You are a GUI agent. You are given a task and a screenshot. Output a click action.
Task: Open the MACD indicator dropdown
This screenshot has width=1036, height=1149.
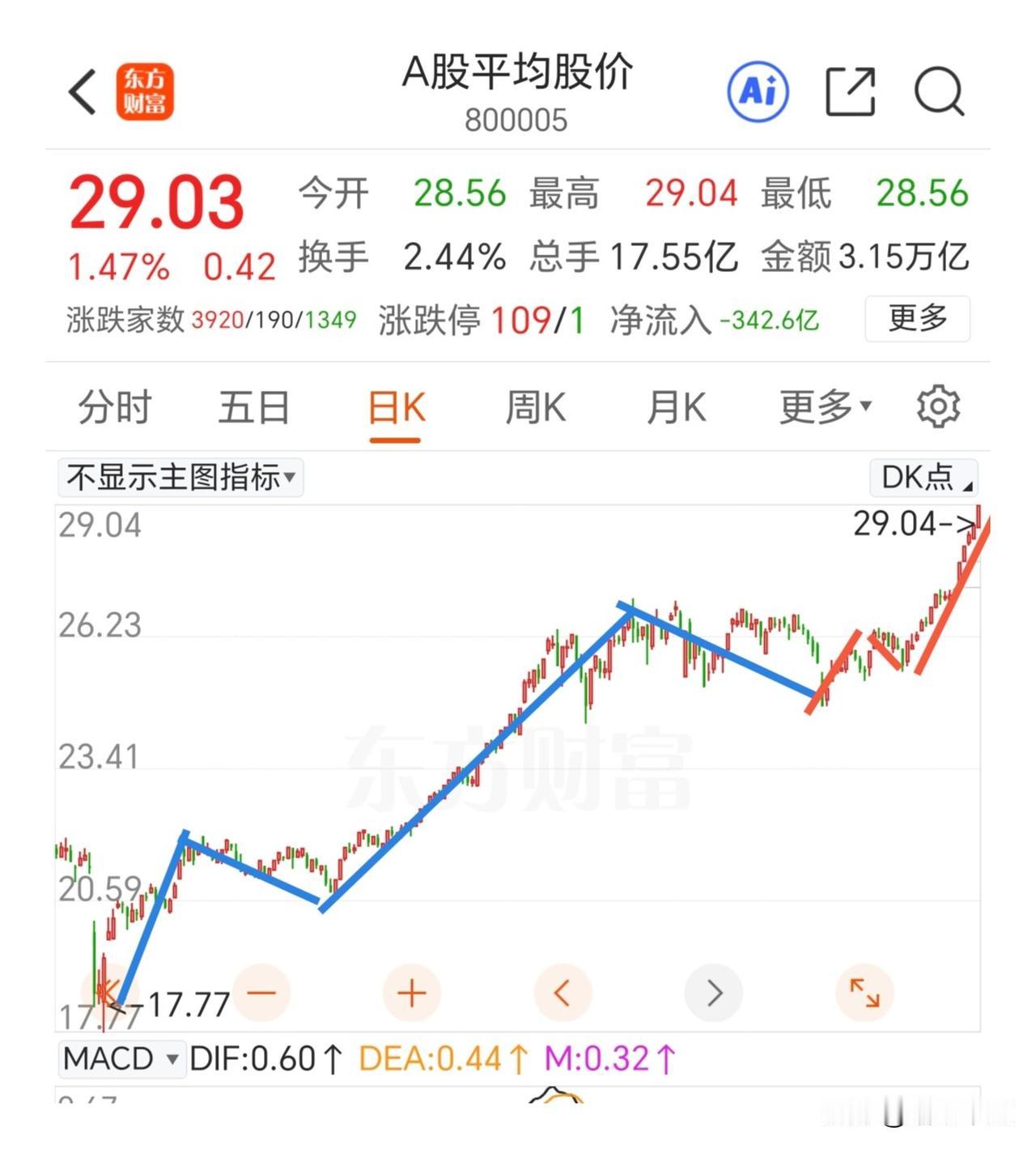121,1058
